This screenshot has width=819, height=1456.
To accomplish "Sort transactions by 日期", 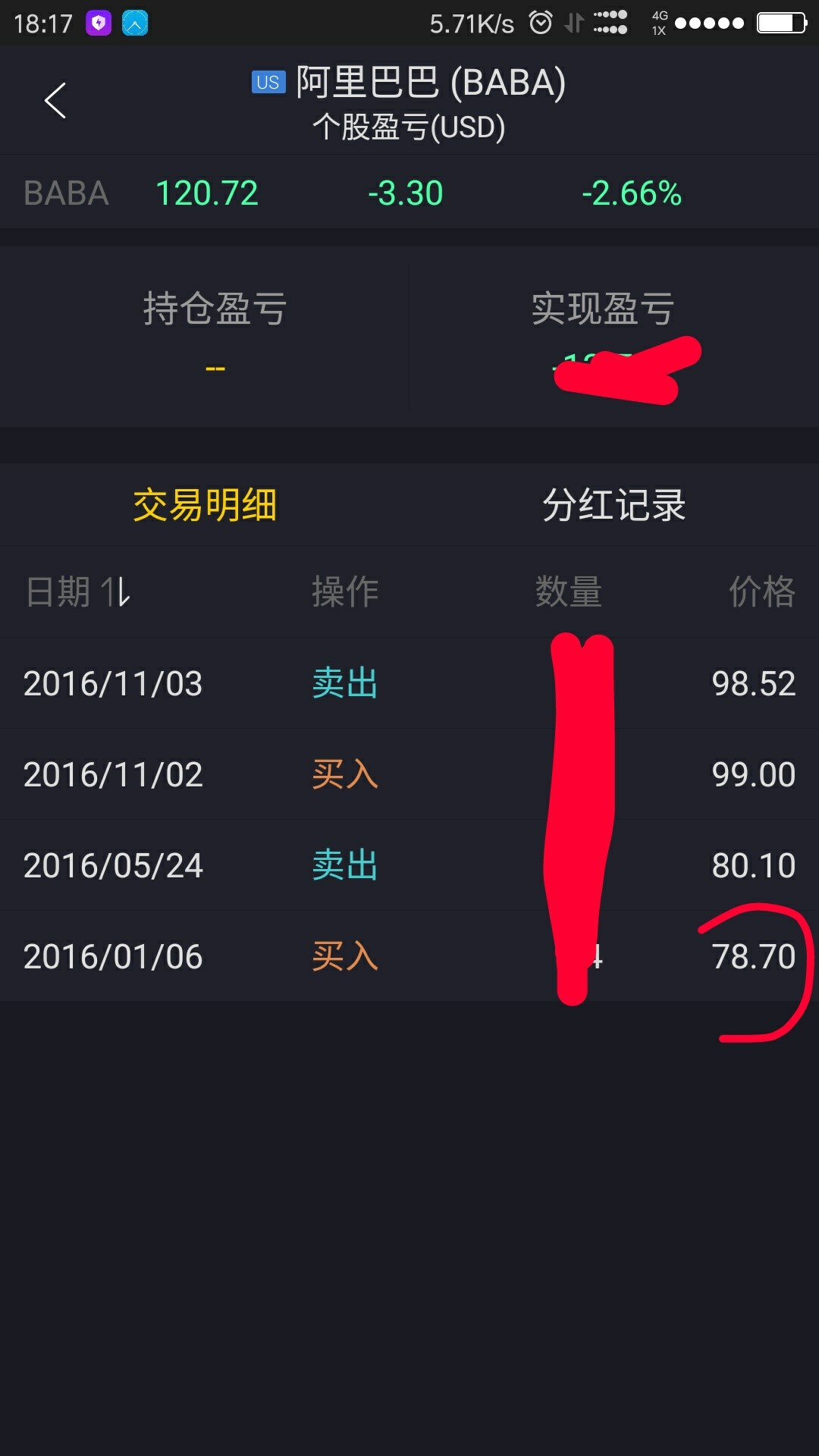I will 79,591.
